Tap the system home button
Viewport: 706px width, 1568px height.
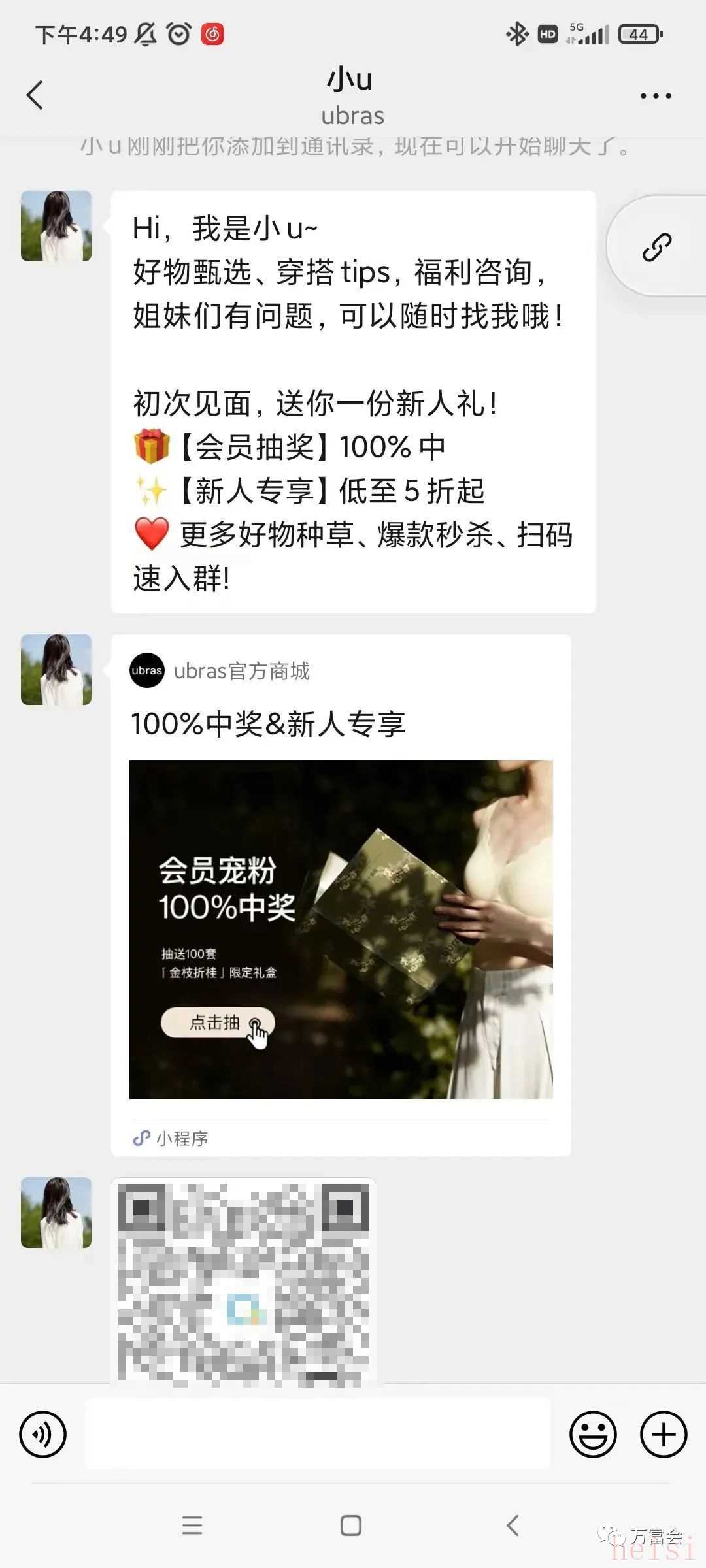351,1526
